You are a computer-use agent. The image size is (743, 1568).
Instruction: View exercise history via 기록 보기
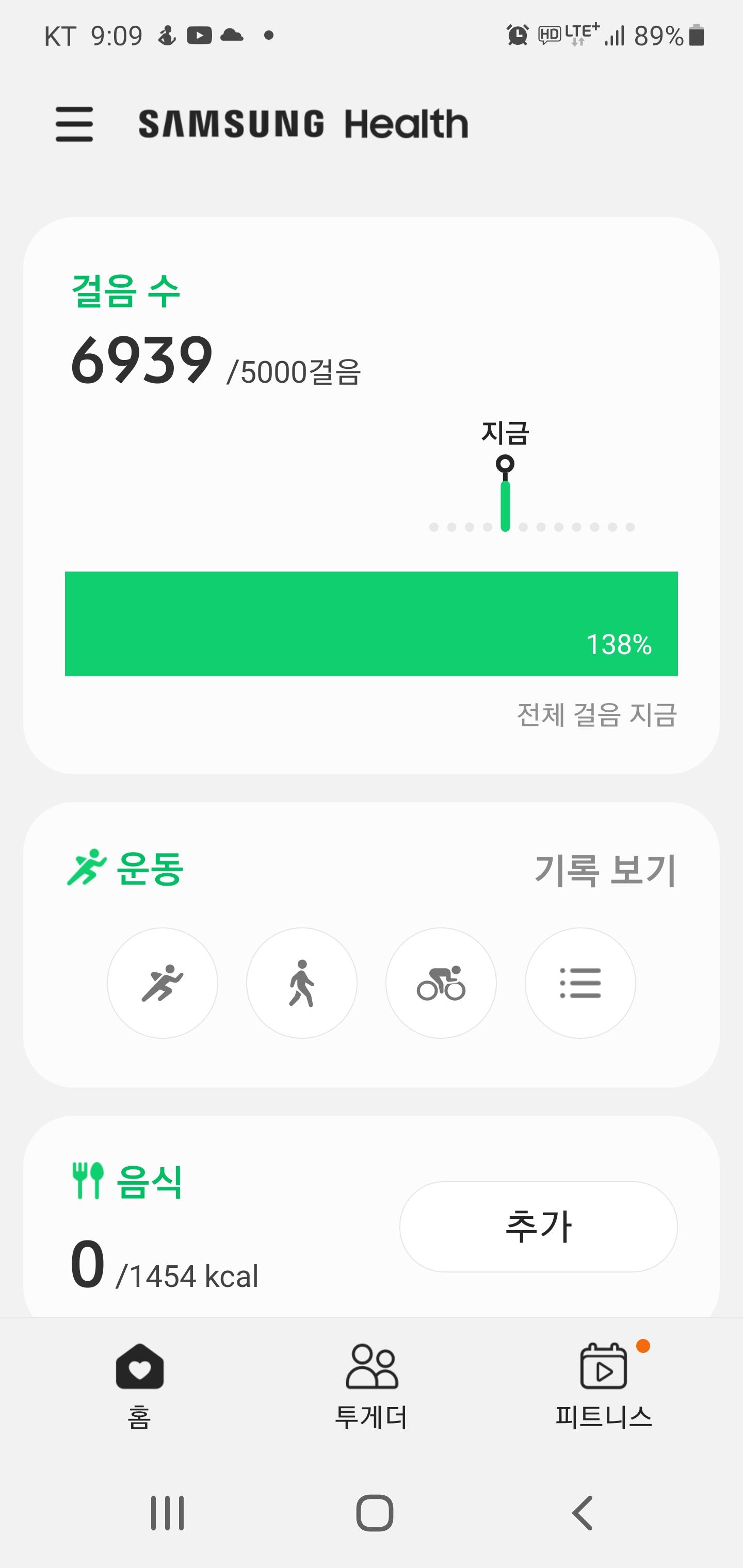coord(605,871)
